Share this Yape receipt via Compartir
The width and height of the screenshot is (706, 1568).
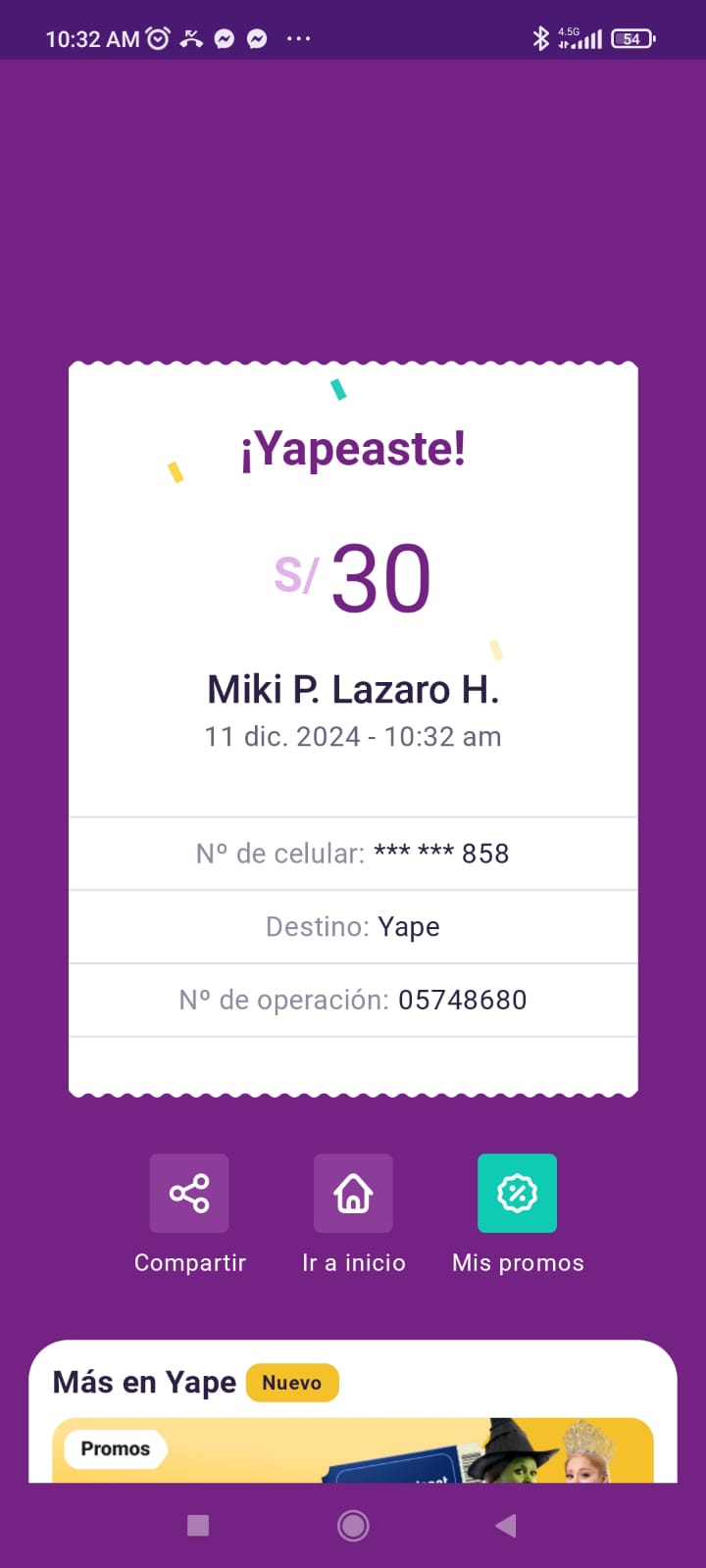click(x=189, y=1194)
